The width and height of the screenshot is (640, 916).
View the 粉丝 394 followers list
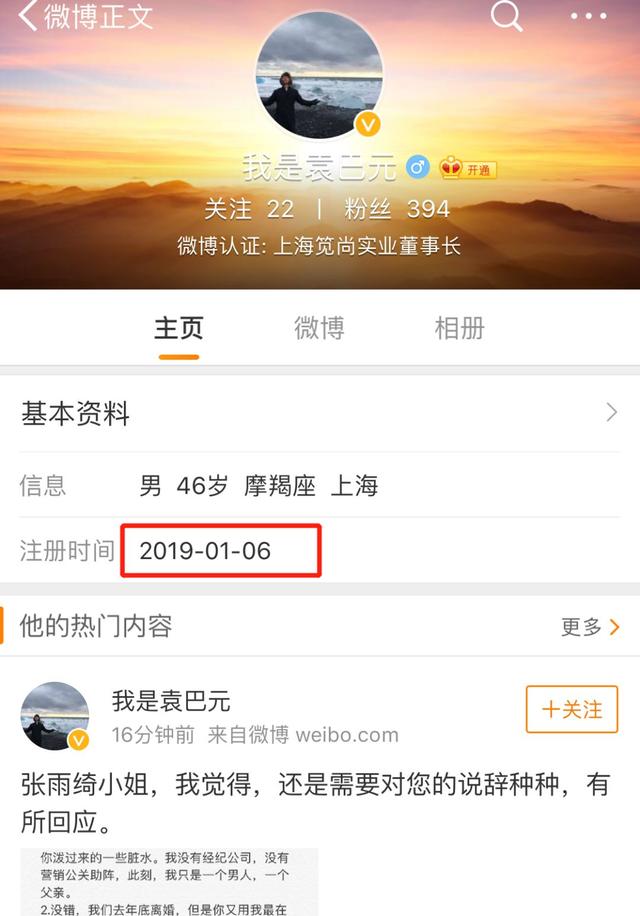(397, 208)
